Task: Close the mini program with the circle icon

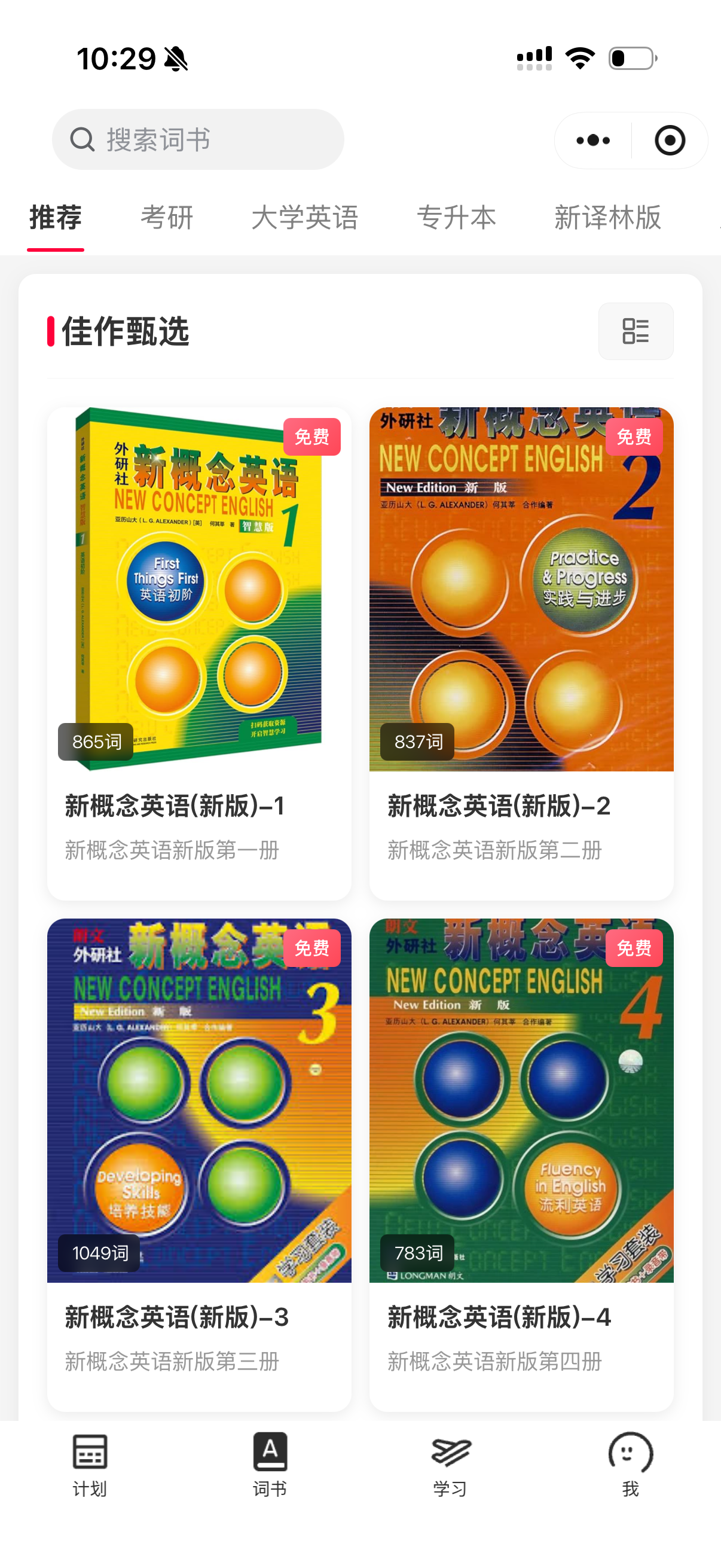Action: [x=669, y=141]
